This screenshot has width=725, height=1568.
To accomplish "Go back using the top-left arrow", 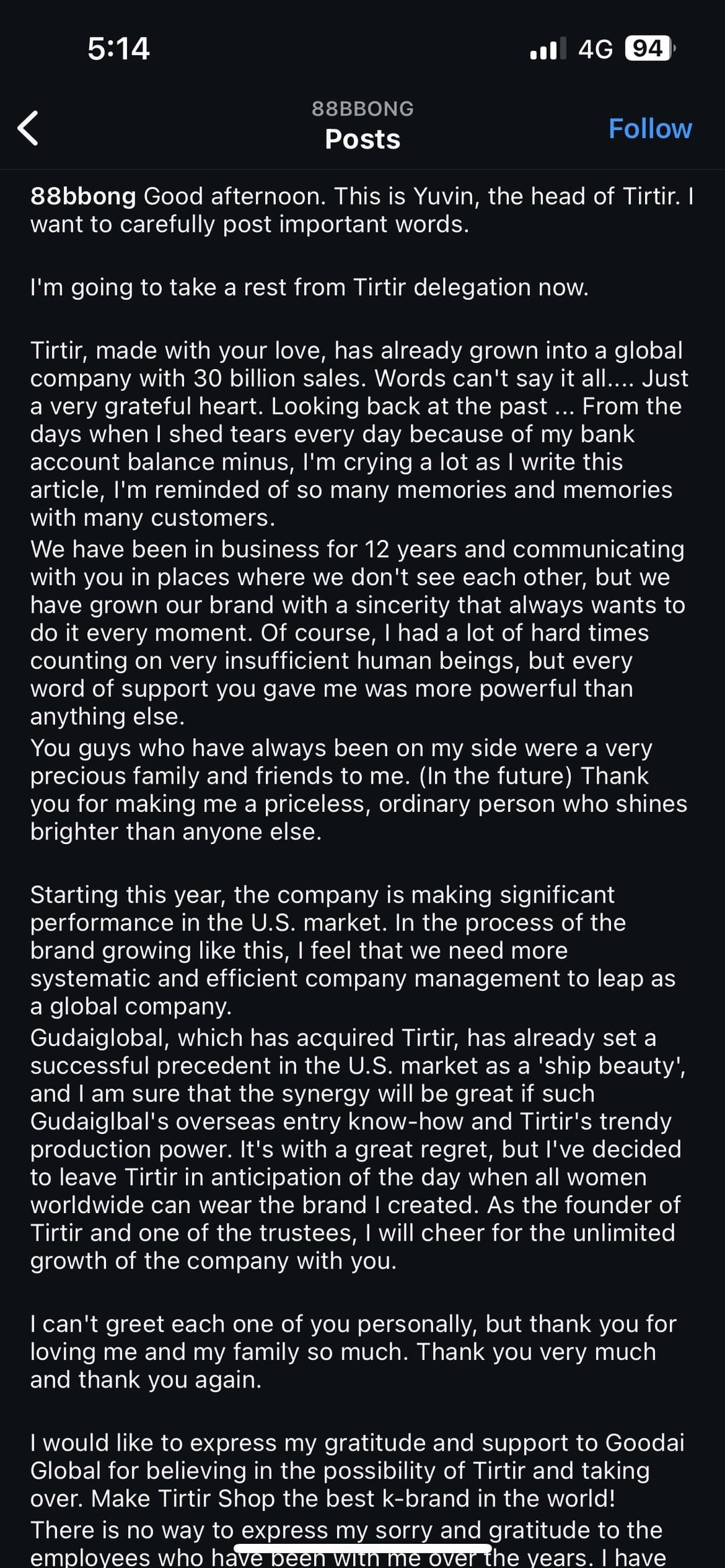I will point(28,127).
